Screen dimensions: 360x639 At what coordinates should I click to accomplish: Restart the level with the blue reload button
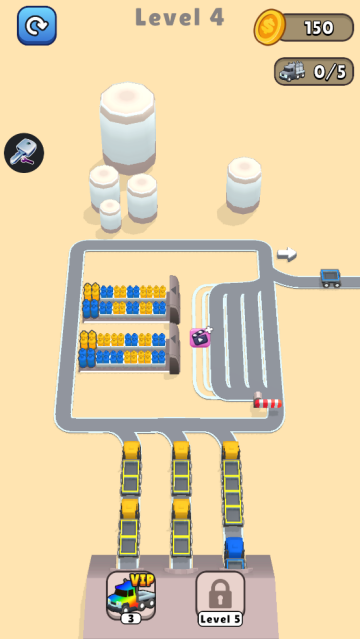click(37, 26)
